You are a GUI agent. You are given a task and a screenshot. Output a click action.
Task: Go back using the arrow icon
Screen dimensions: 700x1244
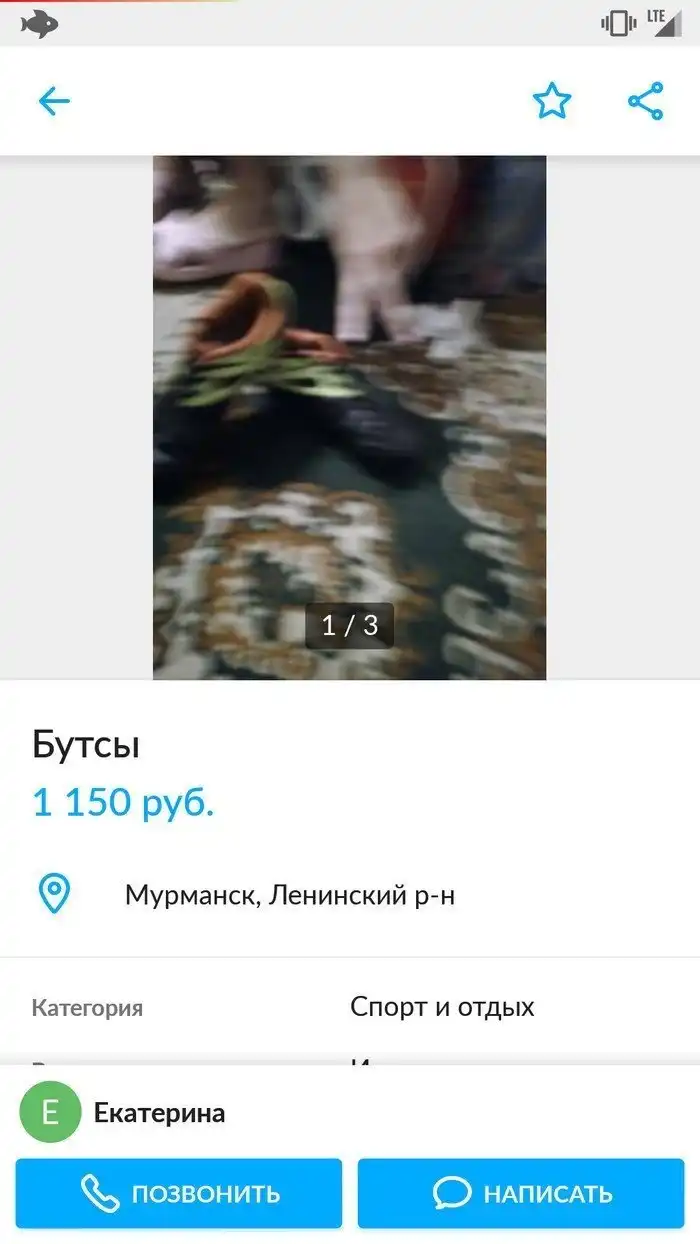tap(54, 101)
